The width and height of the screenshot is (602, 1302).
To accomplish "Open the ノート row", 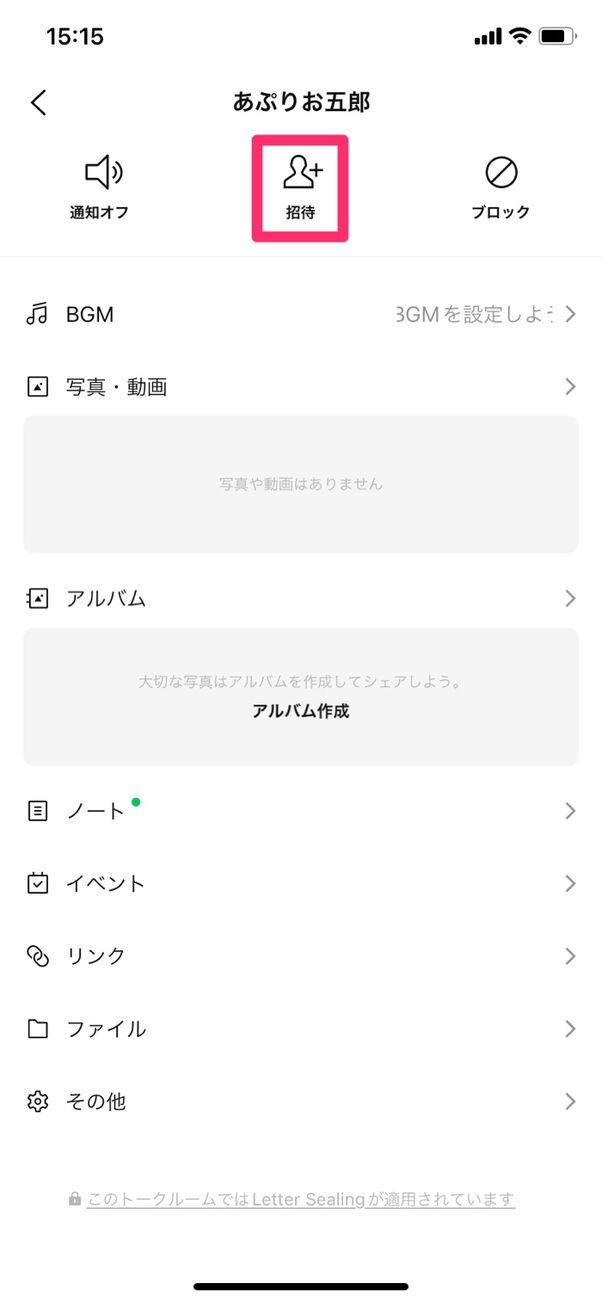I will (300, 811).
